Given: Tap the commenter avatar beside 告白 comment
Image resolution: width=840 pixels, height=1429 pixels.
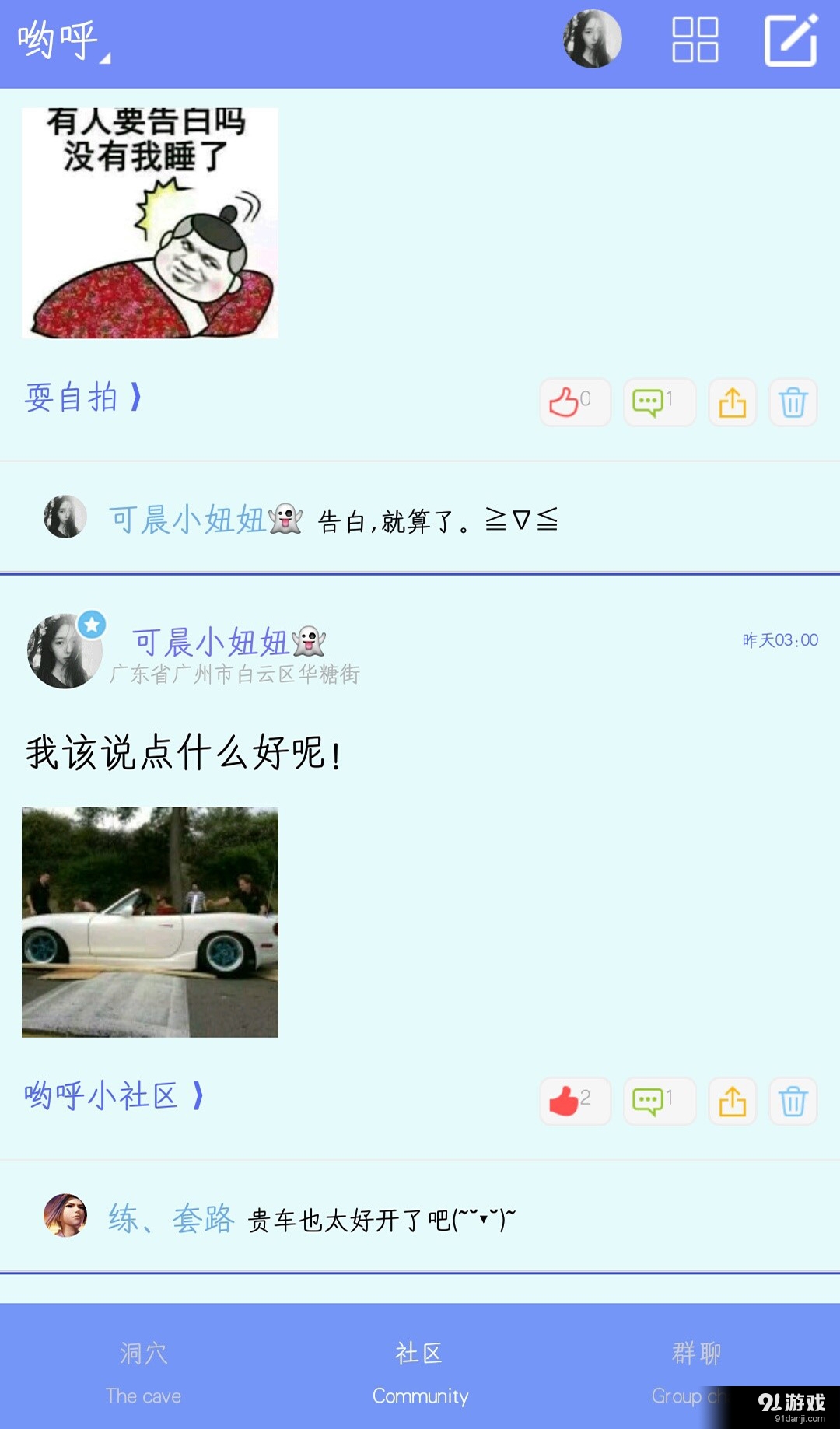Looking at the screenshot, I should 65,520.
